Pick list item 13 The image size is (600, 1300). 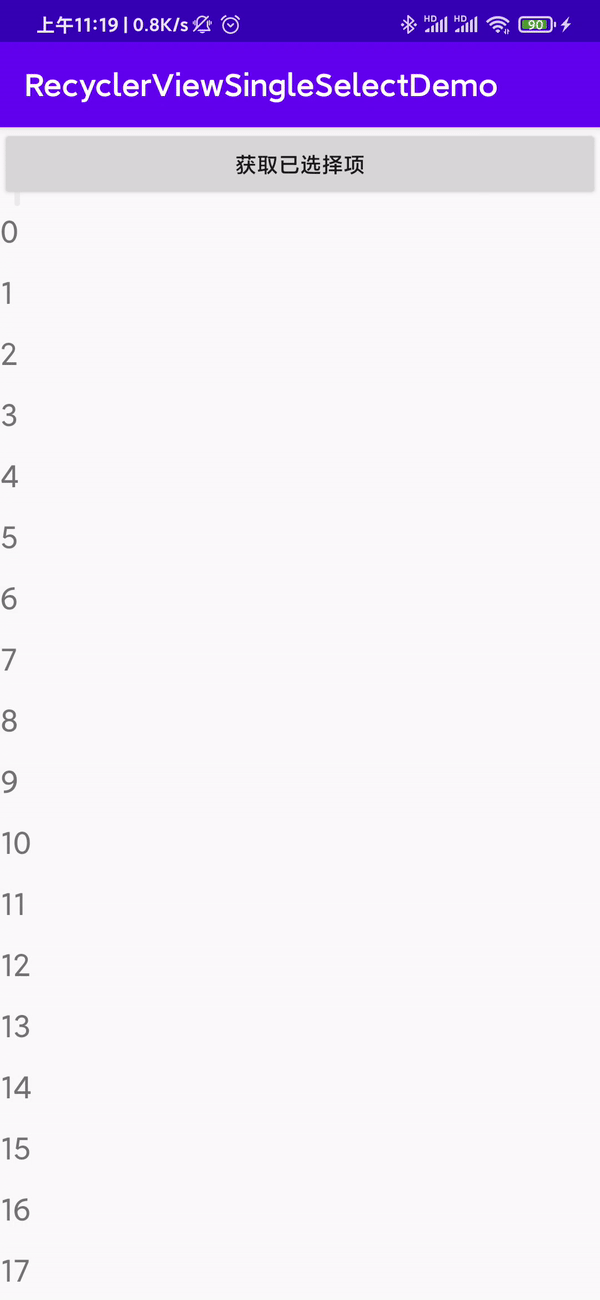(x=16, y=1027)
